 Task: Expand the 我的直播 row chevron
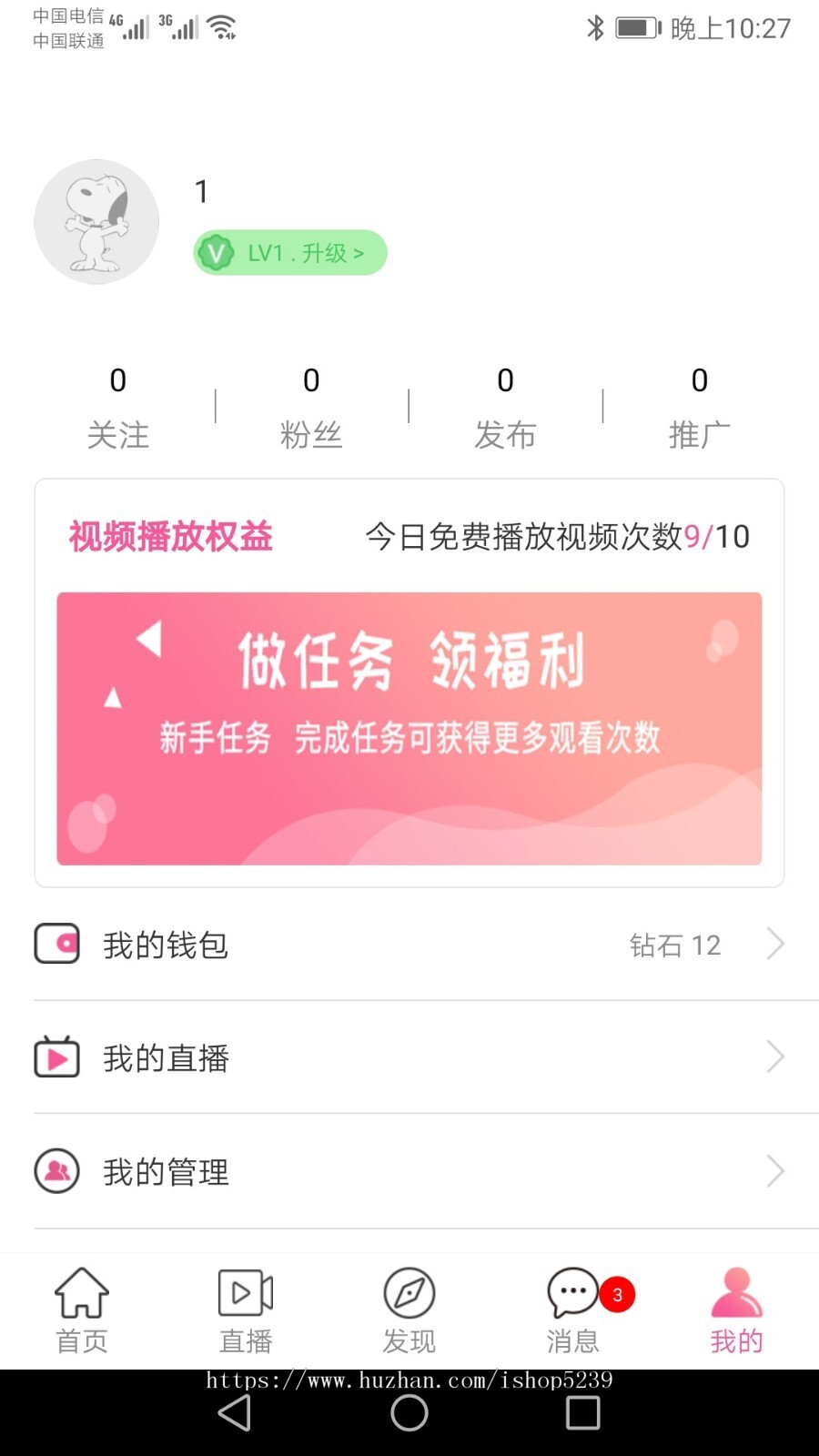[x=774, y=1057]
